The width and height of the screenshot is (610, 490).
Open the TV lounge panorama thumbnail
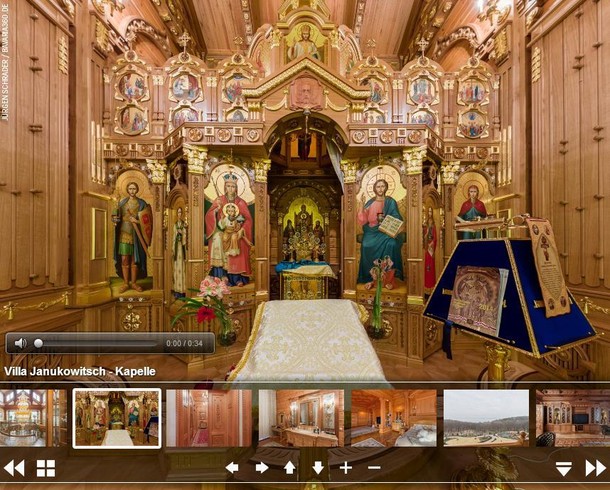pyautogui.click(x=572, y=418)
